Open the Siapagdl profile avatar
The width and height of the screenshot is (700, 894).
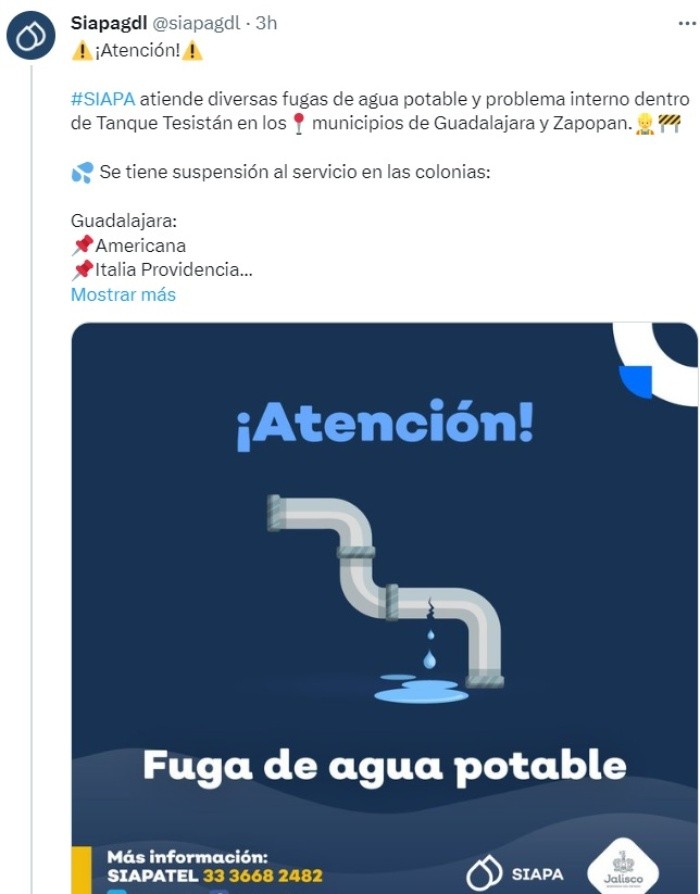(x=32, y=37)
